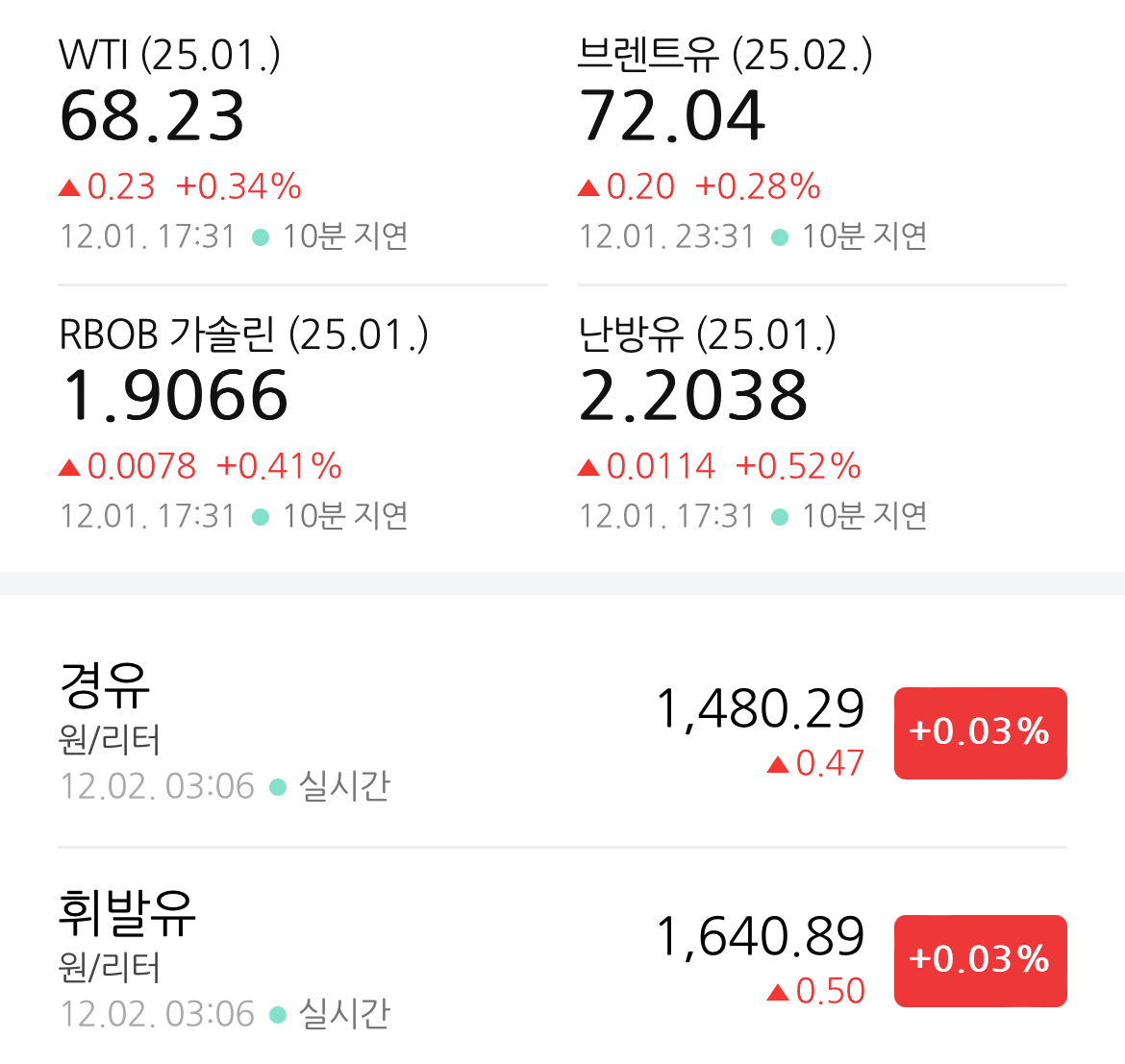The height and width of the screenshot is (1064, 1125).
Task: Open the 브렌트유 (25.02.) price card
Action: click(821, 145)
